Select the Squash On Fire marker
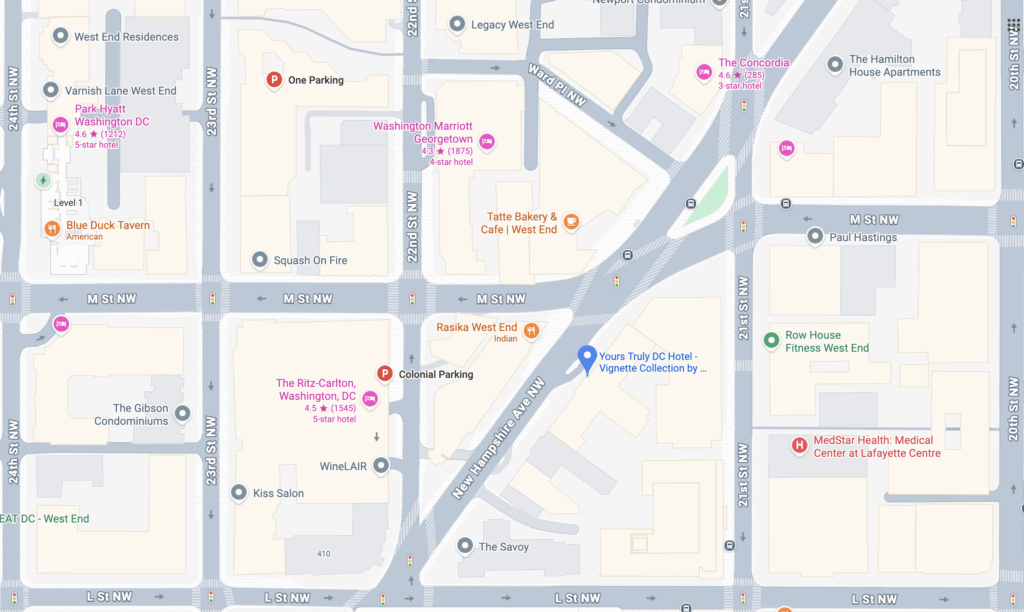 [x=260, y=260]
